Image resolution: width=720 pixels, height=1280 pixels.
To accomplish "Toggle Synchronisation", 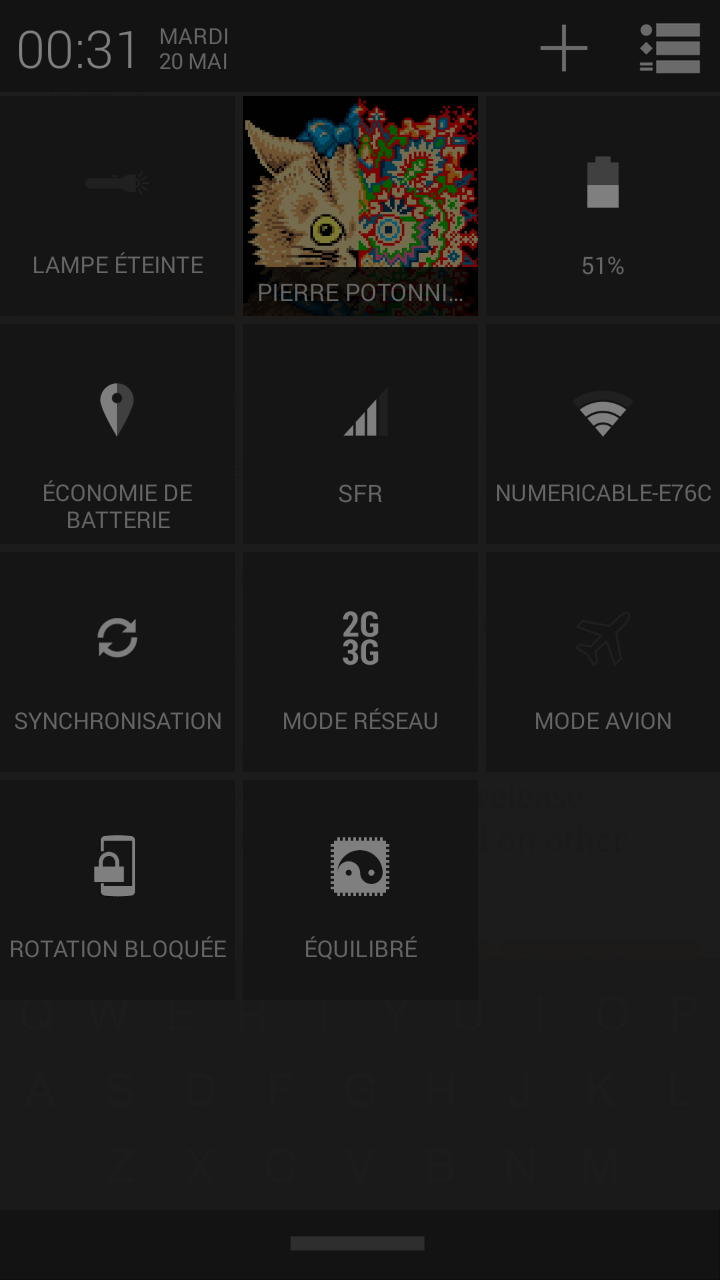I will [x=117, y=662].
